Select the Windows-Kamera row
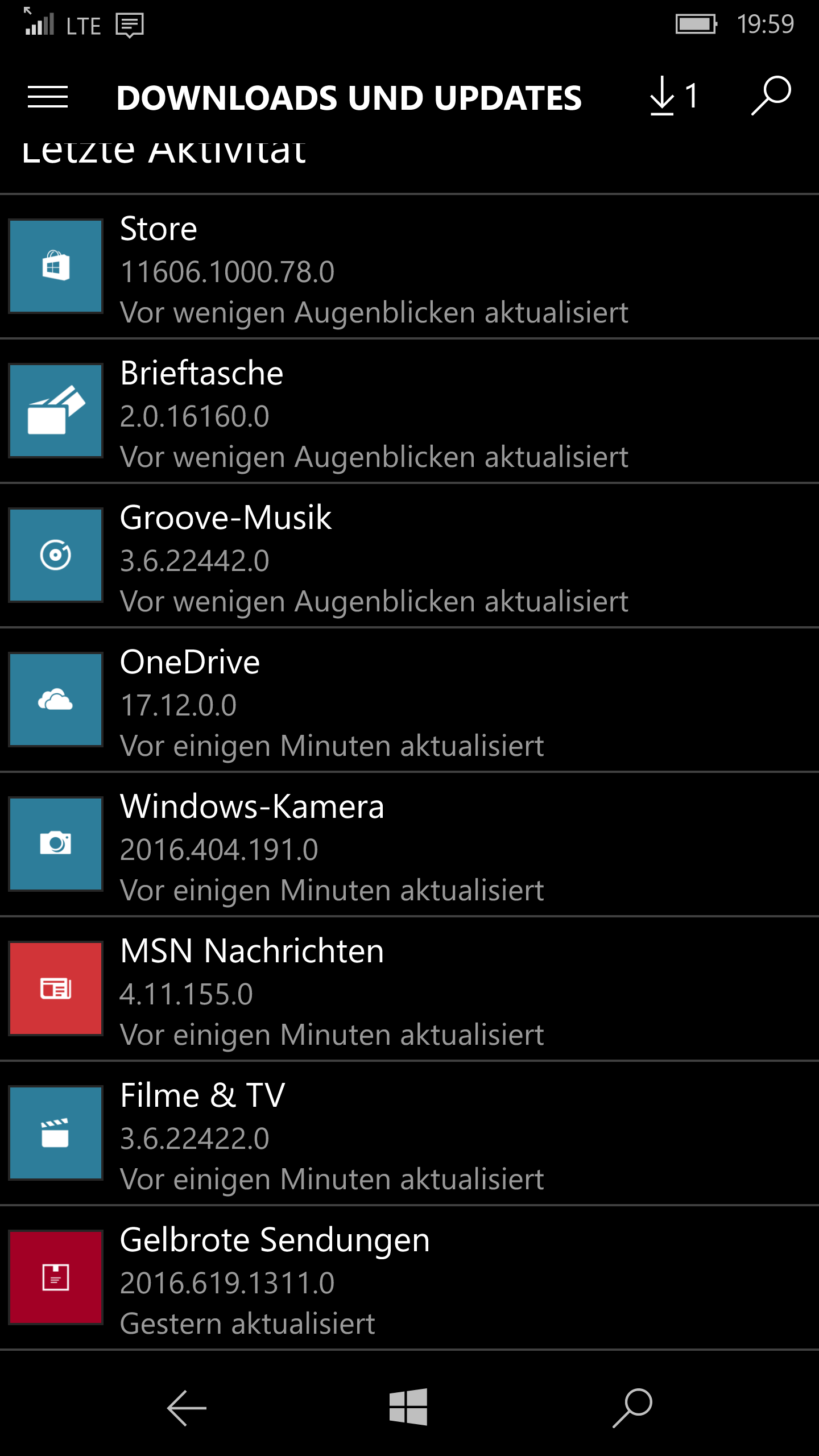The height and width of the screenshot is (1456, 819). pyautogui.click(x=409, y=844)
